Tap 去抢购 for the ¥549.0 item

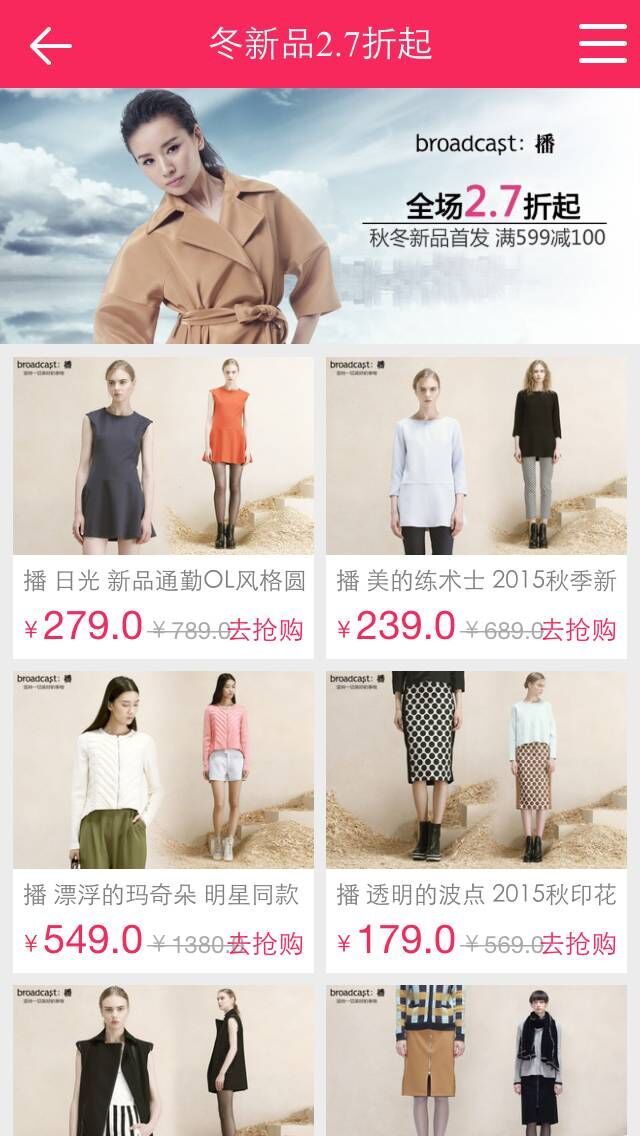(265, 944)
